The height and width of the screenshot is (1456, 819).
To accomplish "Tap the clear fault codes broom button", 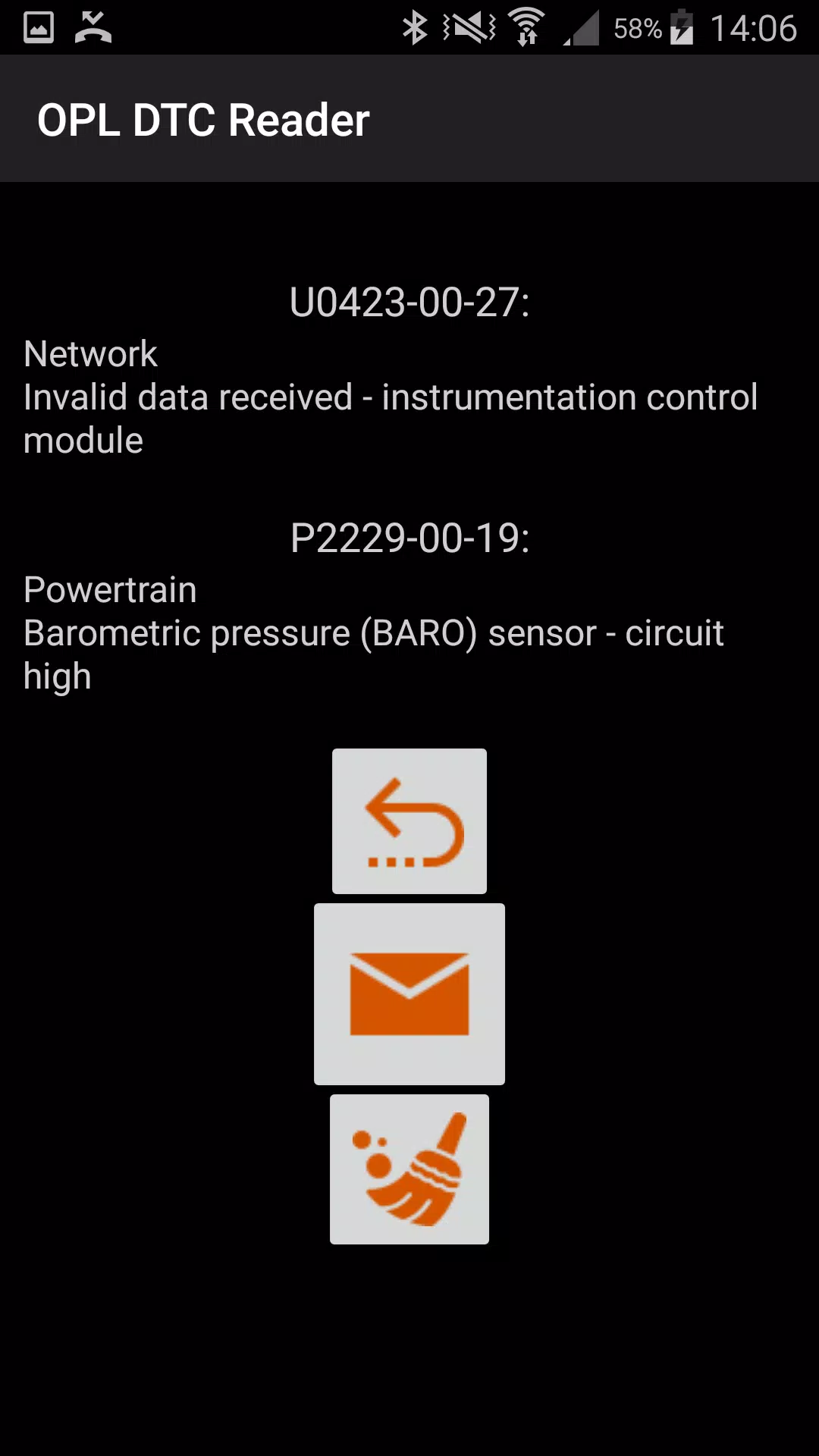I will tap(409, 1168).
